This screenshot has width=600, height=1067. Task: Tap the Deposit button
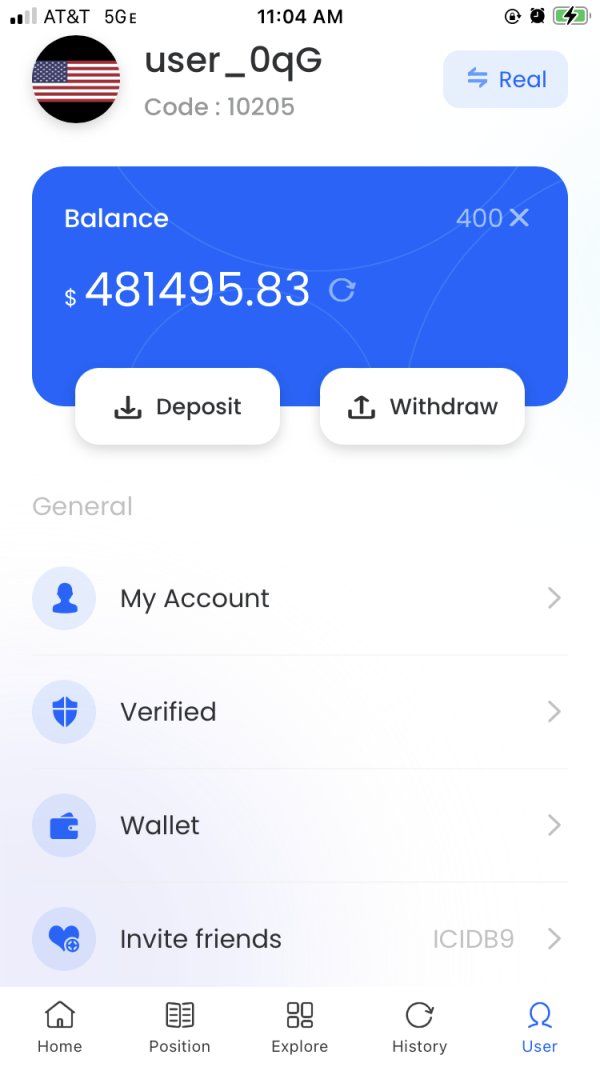tap(178, 406)
